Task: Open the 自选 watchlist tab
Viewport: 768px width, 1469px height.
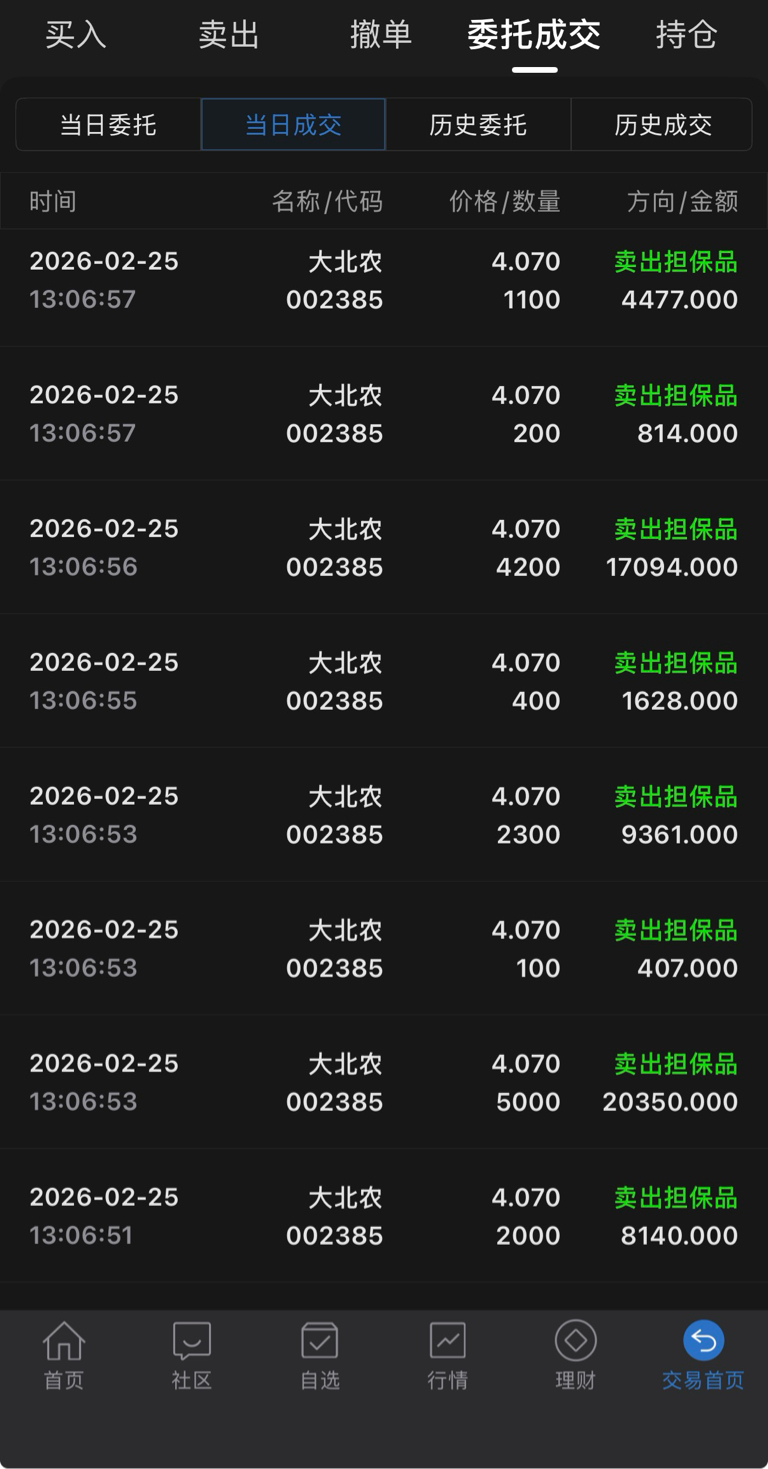Action: point(320,1356)
